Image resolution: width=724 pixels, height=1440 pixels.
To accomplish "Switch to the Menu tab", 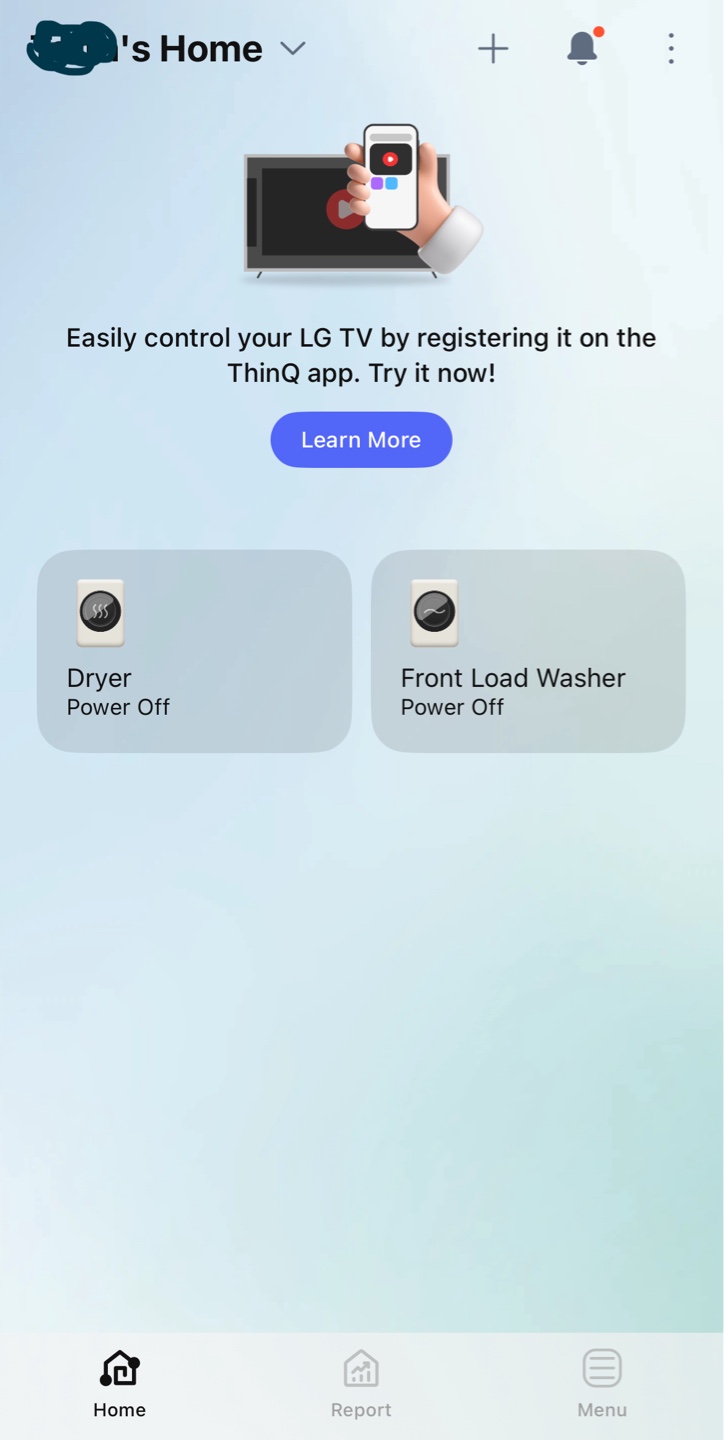I will pyautogui.click(x=602, y=1384).
